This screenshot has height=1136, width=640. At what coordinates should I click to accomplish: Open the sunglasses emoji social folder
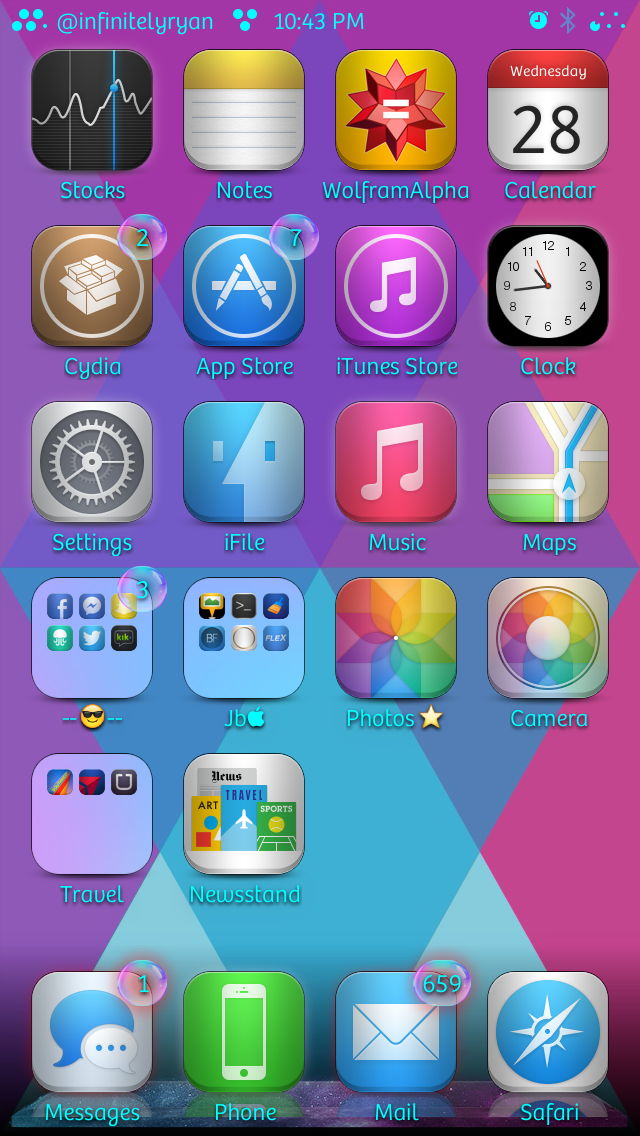tap(92, 638)
